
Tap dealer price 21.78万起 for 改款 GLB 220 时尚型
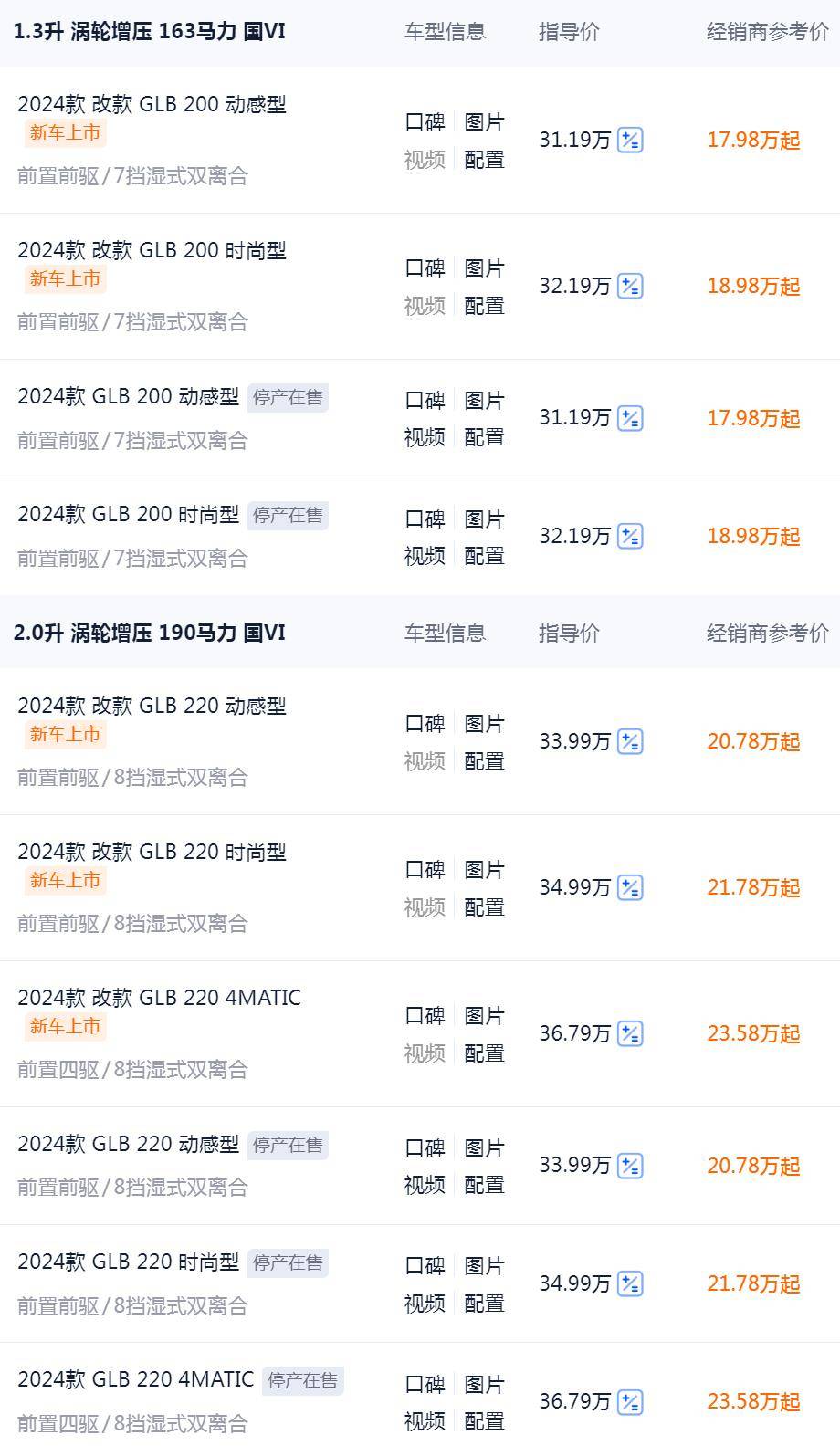point(753,888)
